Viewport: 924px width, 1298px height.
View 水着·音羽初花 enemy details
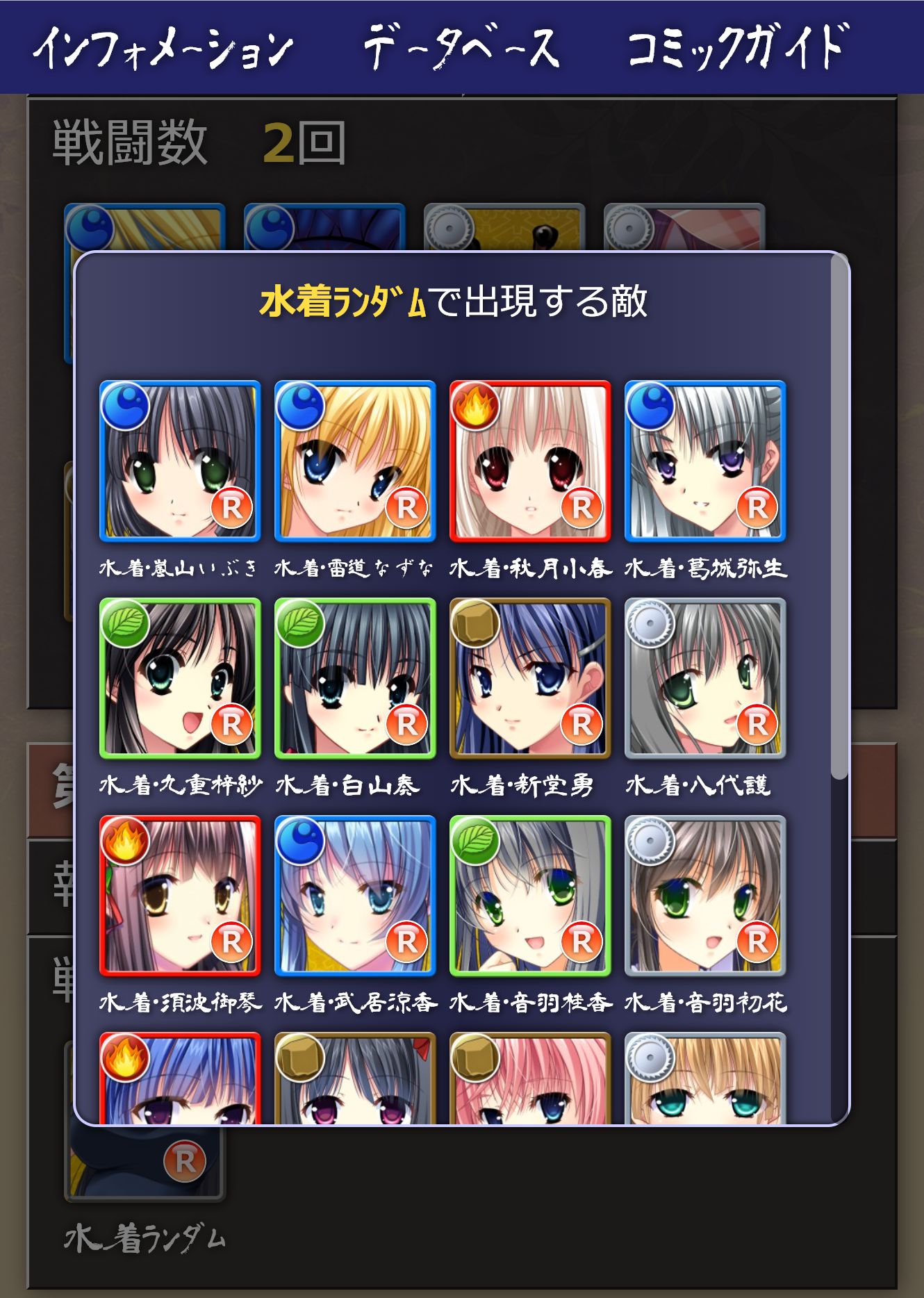705,896
